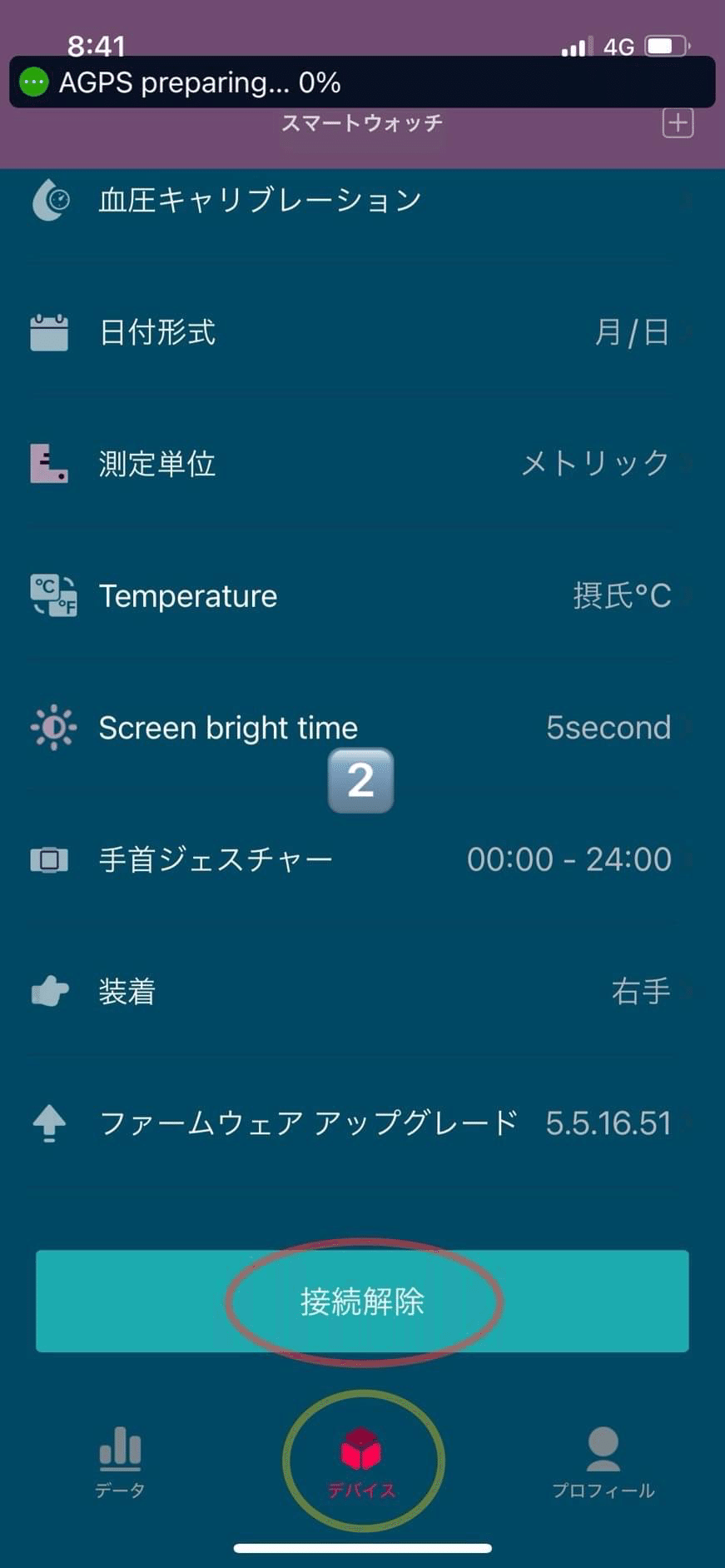This screenshot has width=725, height=1568.
Task: Open 測定単位 unit setting
Action: (x=362, y=463)
